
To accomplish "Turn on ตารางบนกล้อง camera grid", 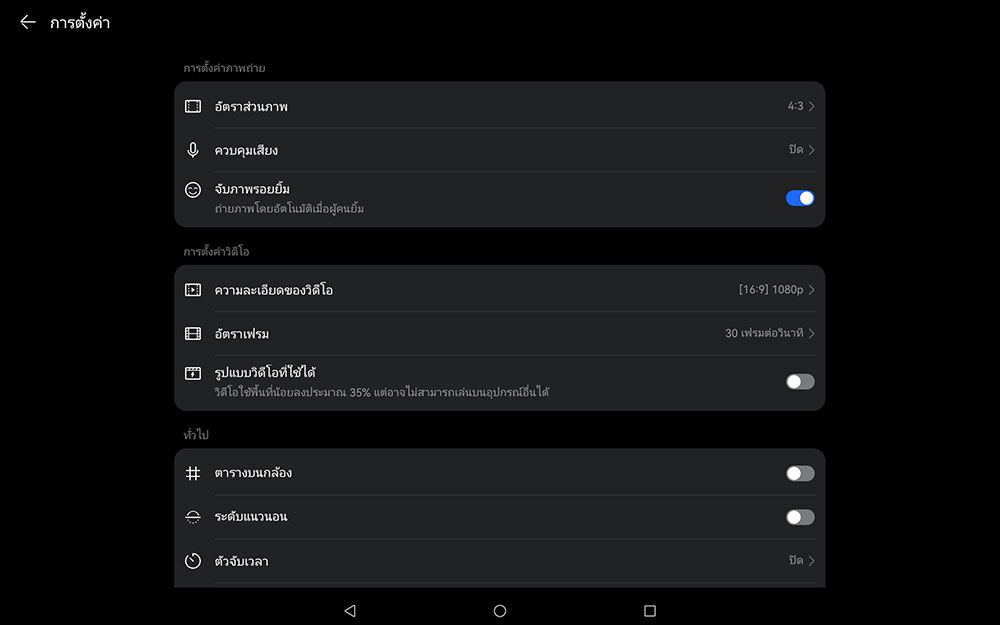I will pos(799,473).
